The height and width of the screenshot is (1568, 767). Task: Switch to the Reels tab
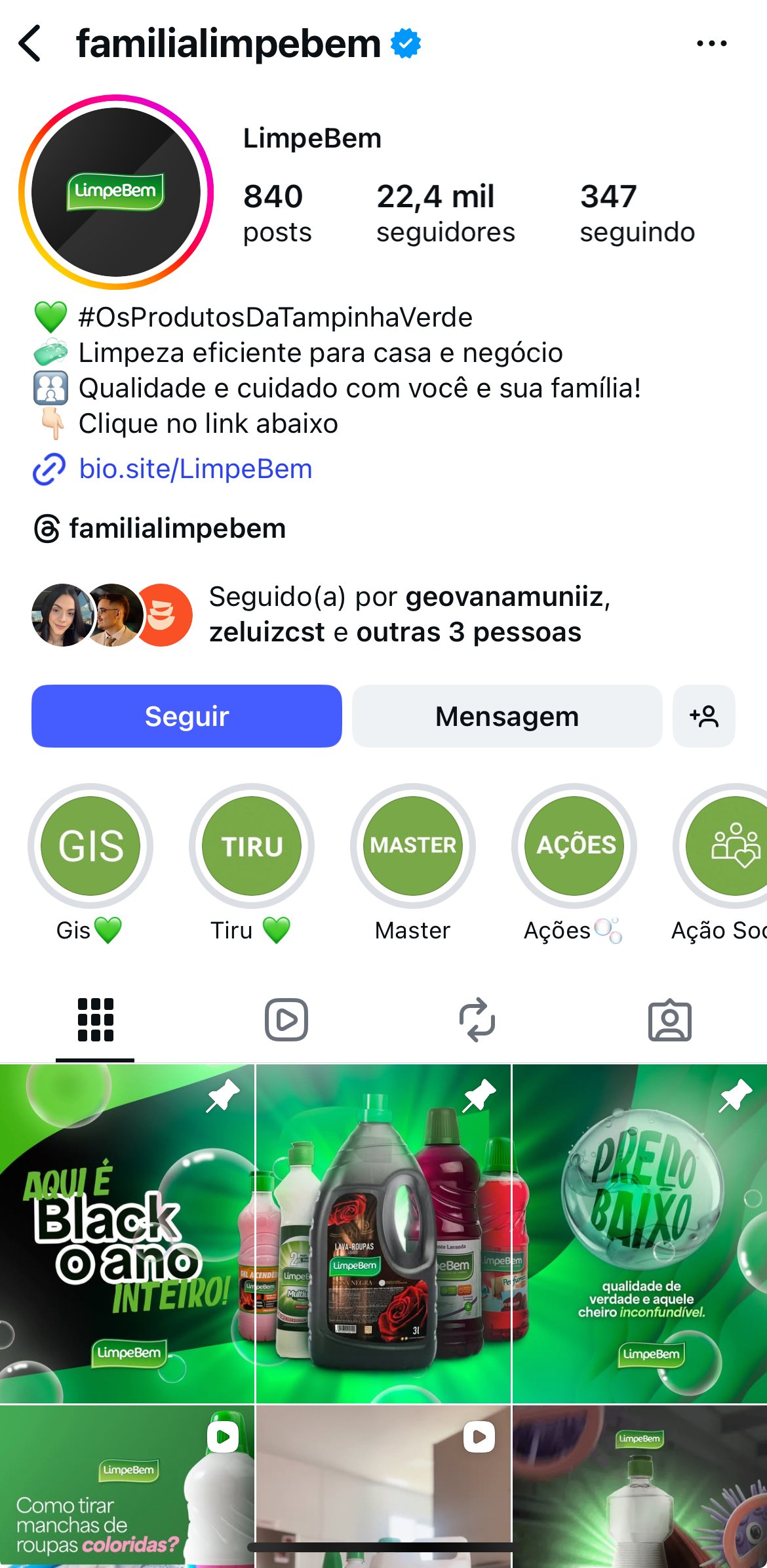286,1020
